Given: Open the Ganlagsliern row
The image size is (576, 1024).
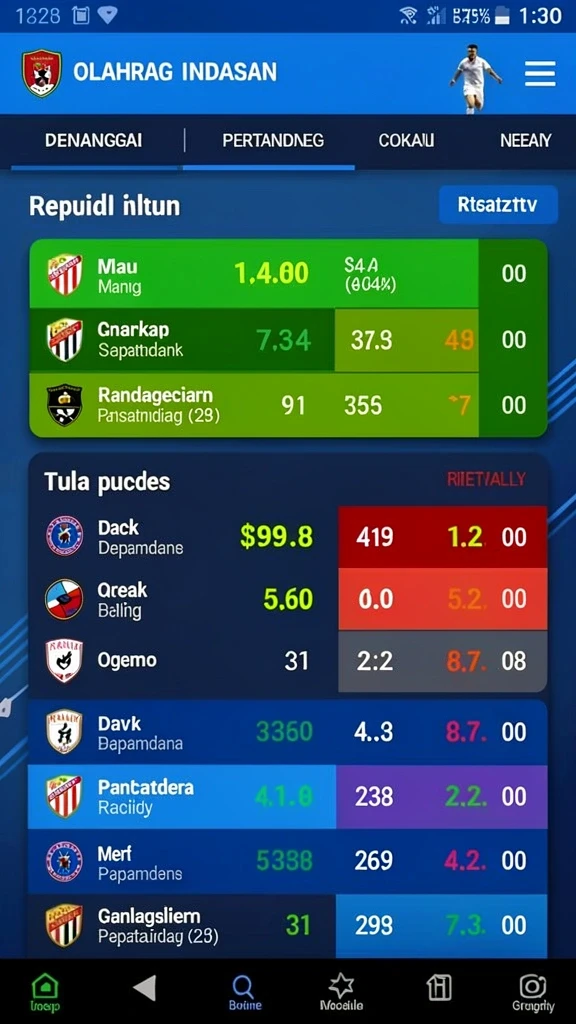Looking at the screenshot, I should click(288, 926).
